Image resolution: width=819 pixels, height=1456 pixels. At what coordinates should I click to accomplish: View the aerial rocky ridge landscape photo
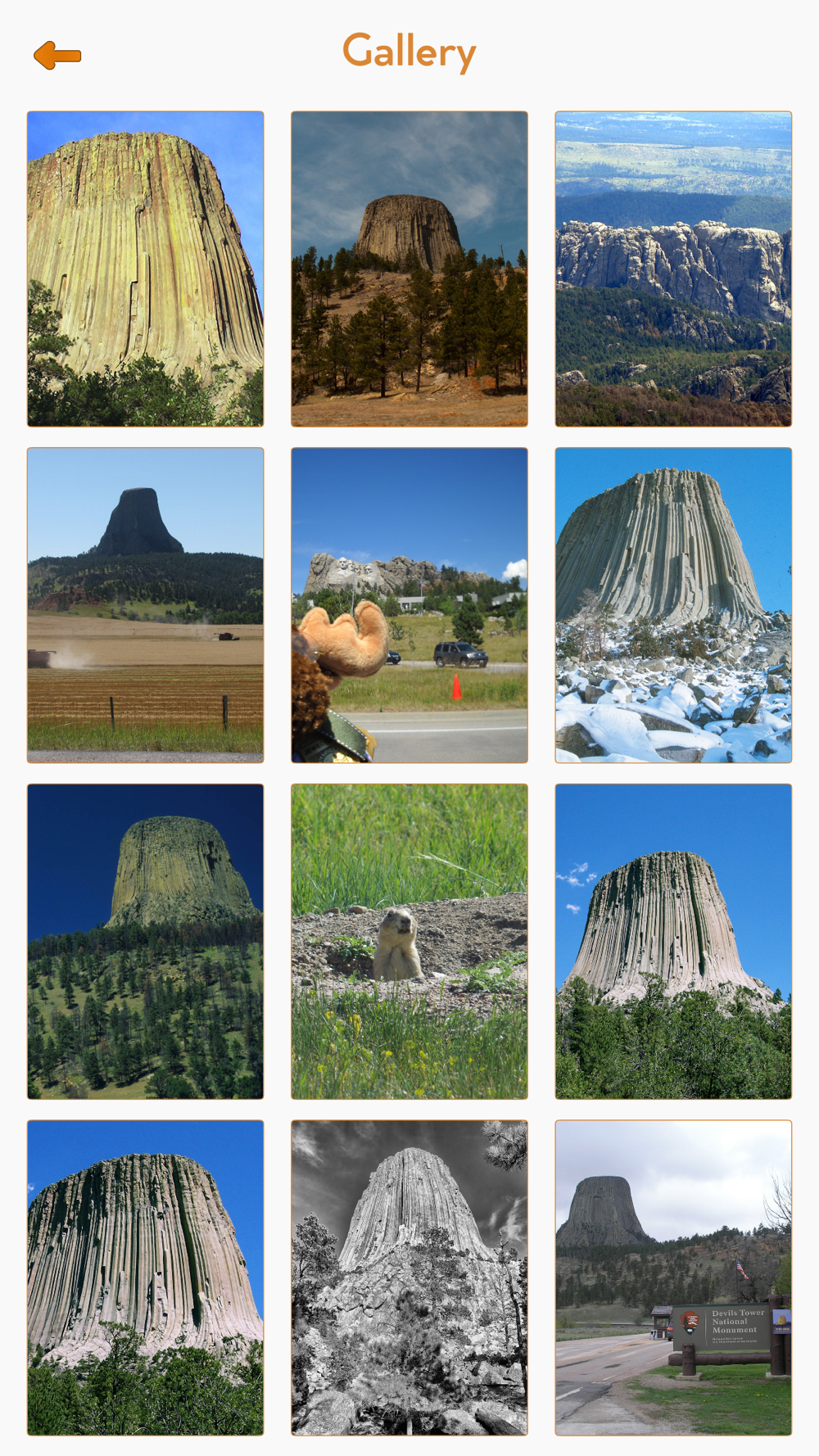point(673,269)
